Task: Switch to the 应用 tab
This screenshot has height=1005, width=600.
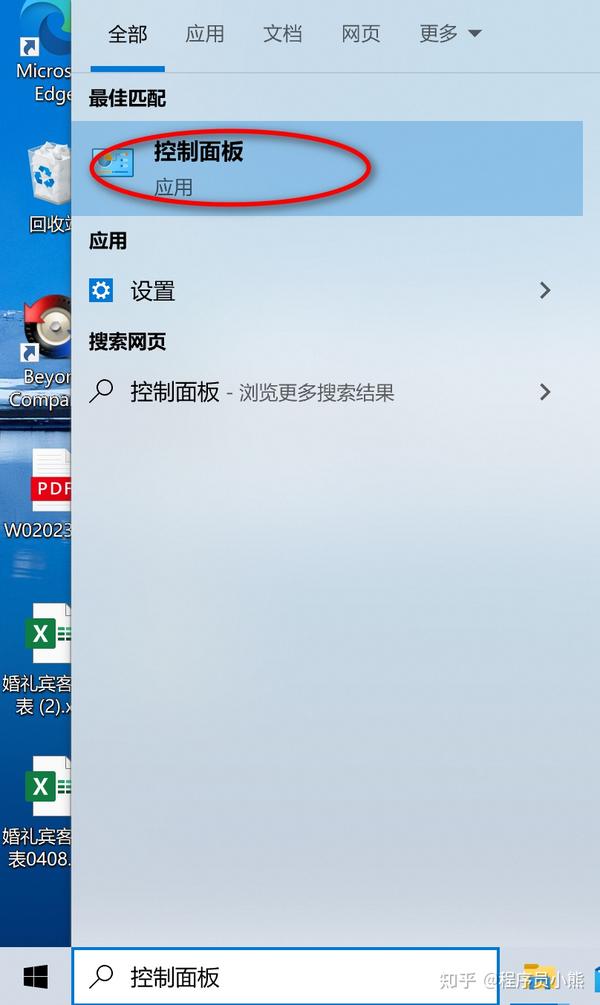Action: pos(204,33)
